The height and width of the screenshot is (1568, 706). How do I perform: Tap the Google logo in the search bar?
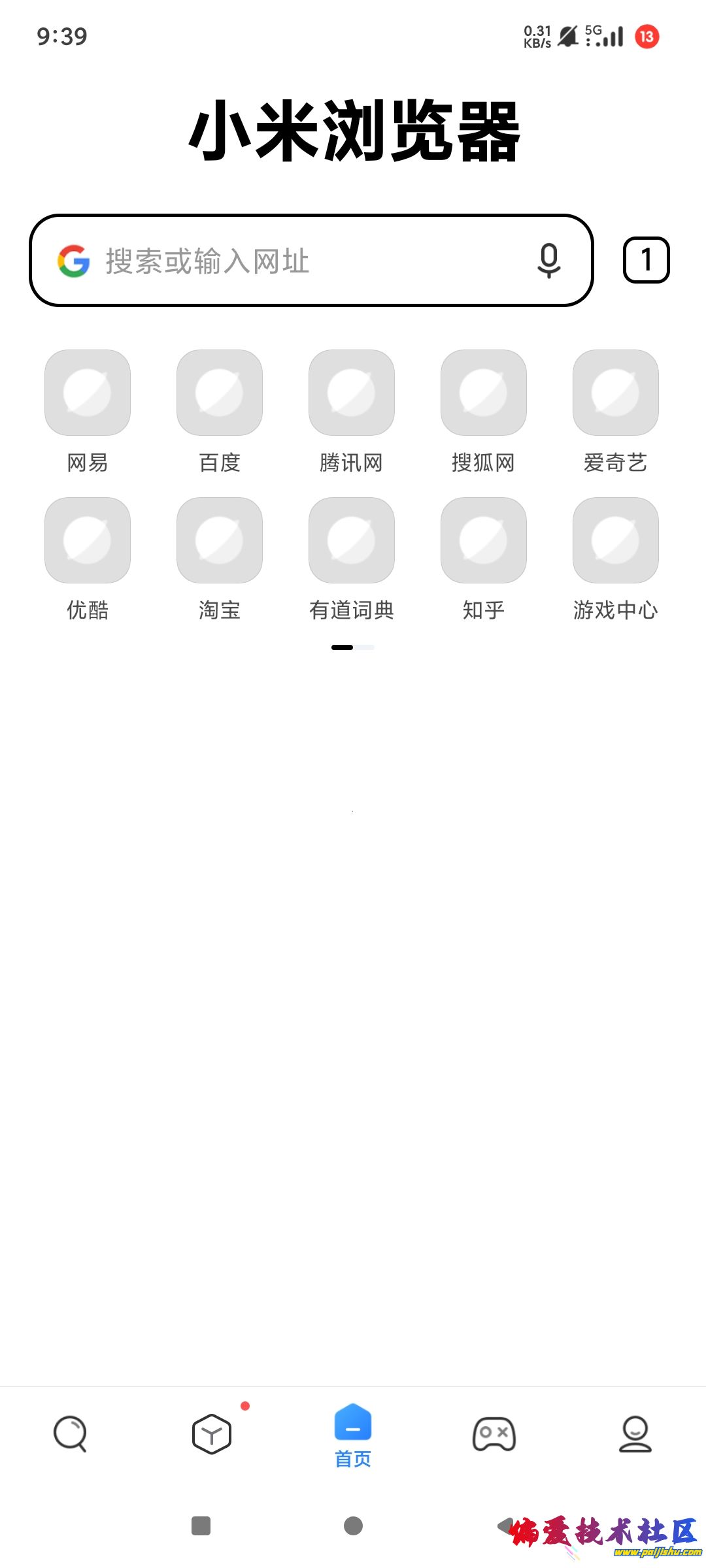tap(73, 261)
